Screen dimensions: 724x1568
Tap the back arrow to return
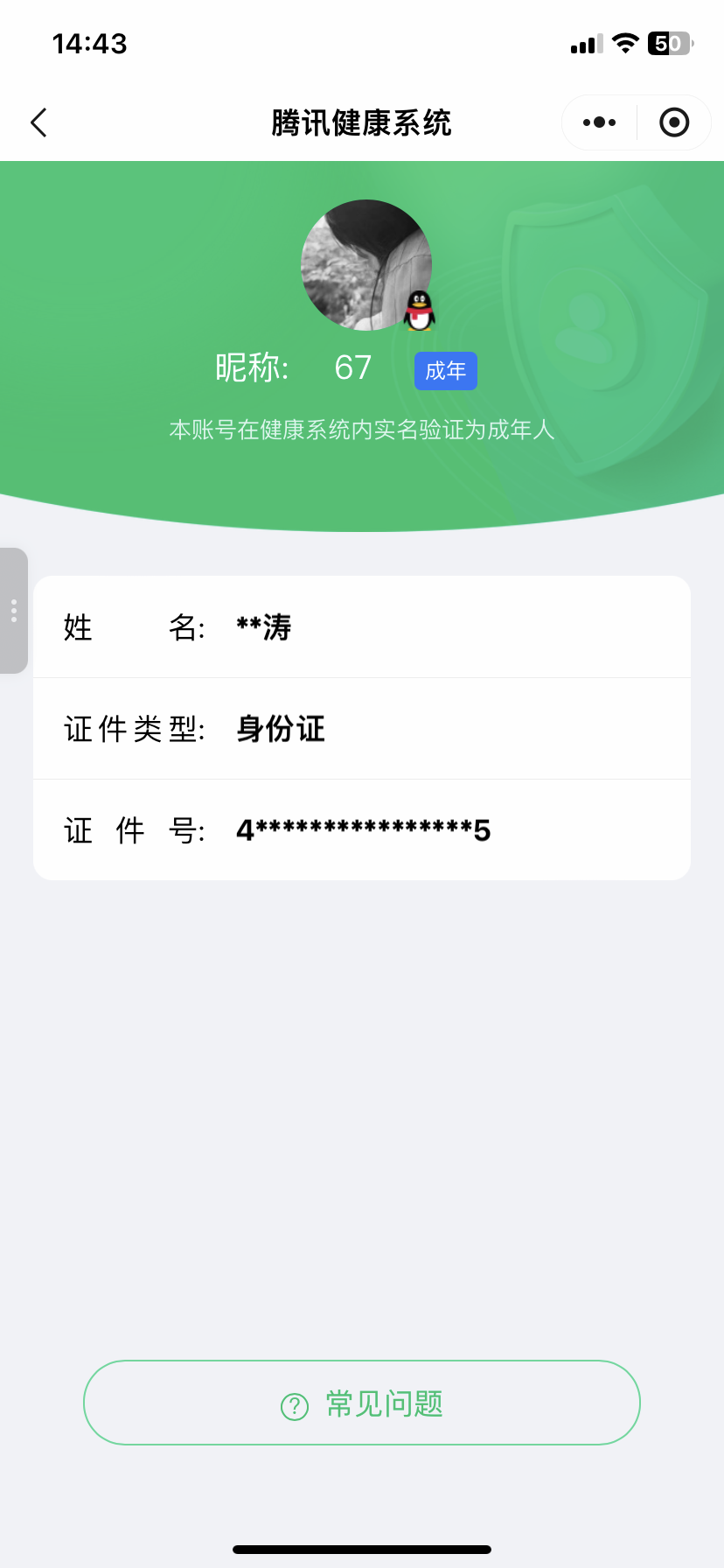click(x=38, y=122)
